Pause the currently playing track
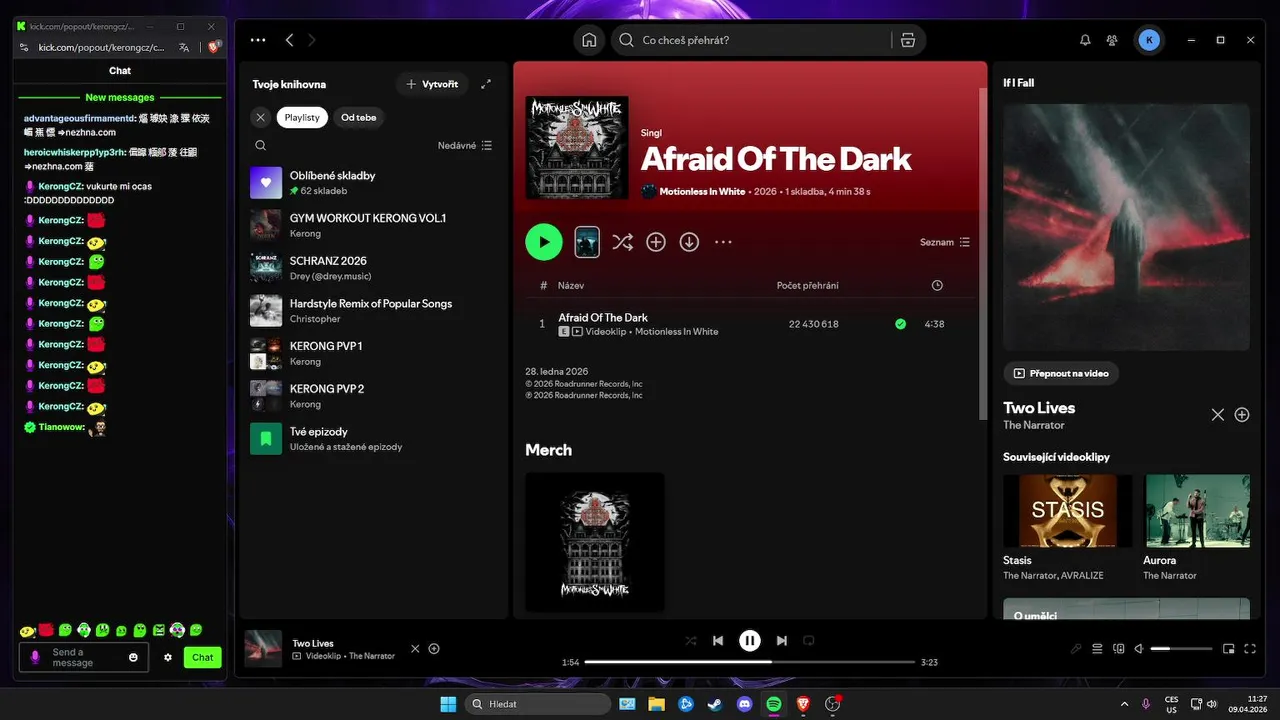This screenshot has width=1280, height=720. pyautogui.click(x=749, y=641)
